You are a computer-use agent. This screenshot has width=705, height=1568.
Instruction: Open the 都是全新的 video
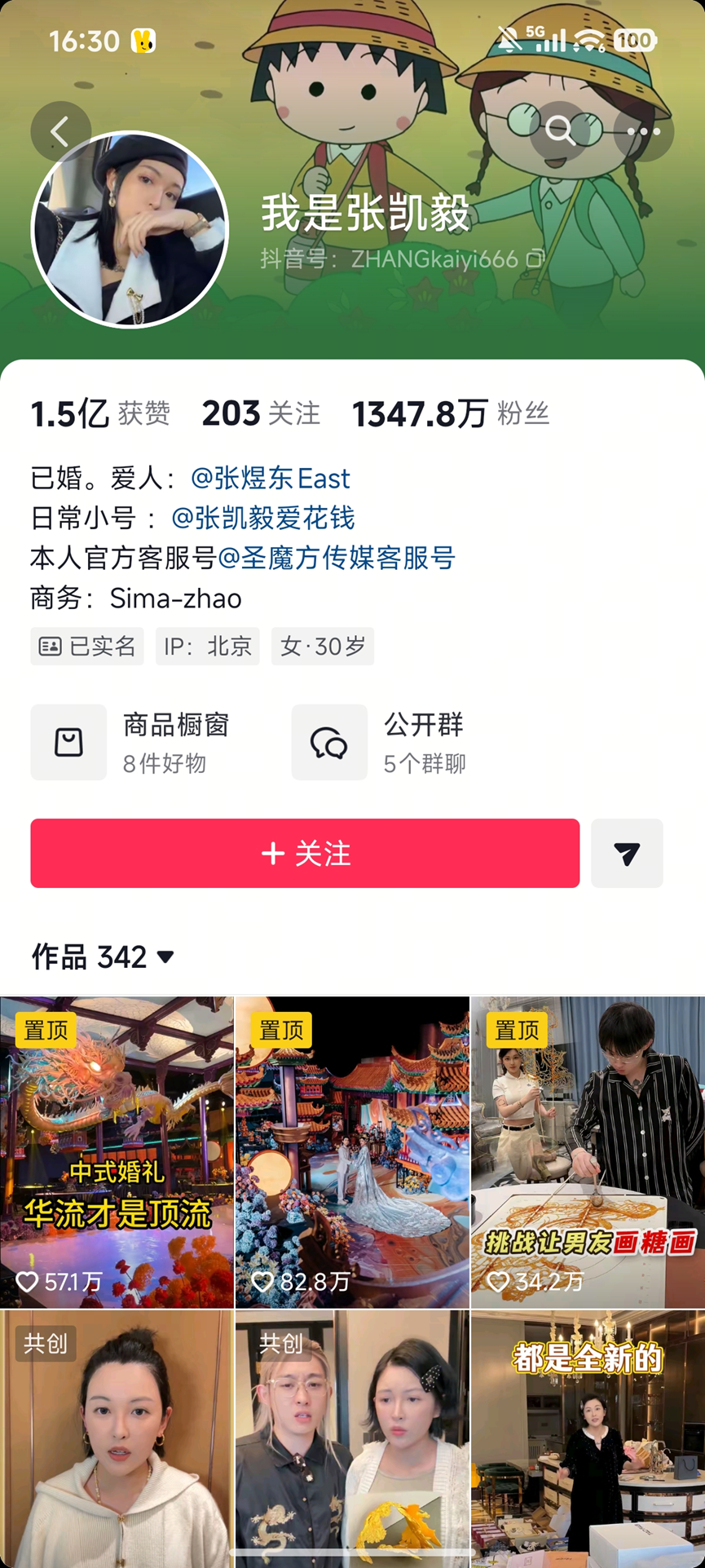588,1435
